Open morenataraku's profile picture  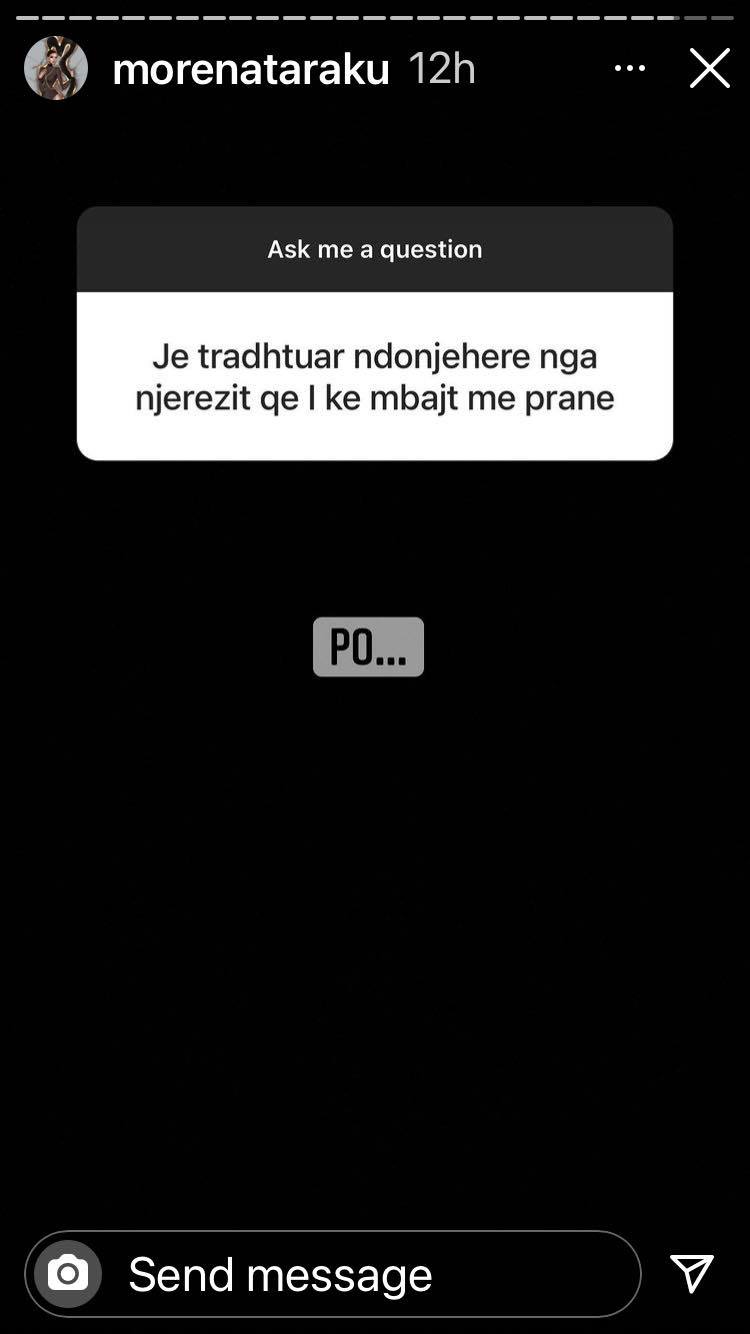(56, 68)
